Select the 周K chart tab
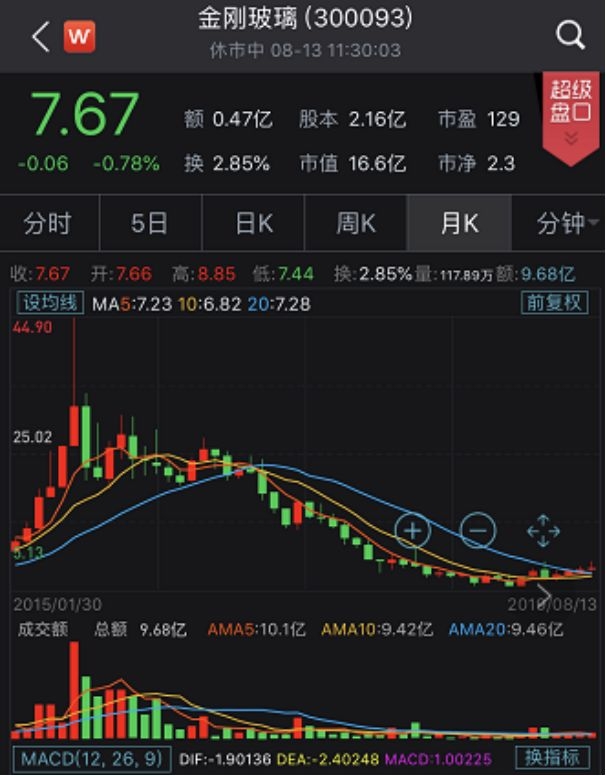Image resolution: width=606 pixels, height=776 pixels. (x=355, y=223)
